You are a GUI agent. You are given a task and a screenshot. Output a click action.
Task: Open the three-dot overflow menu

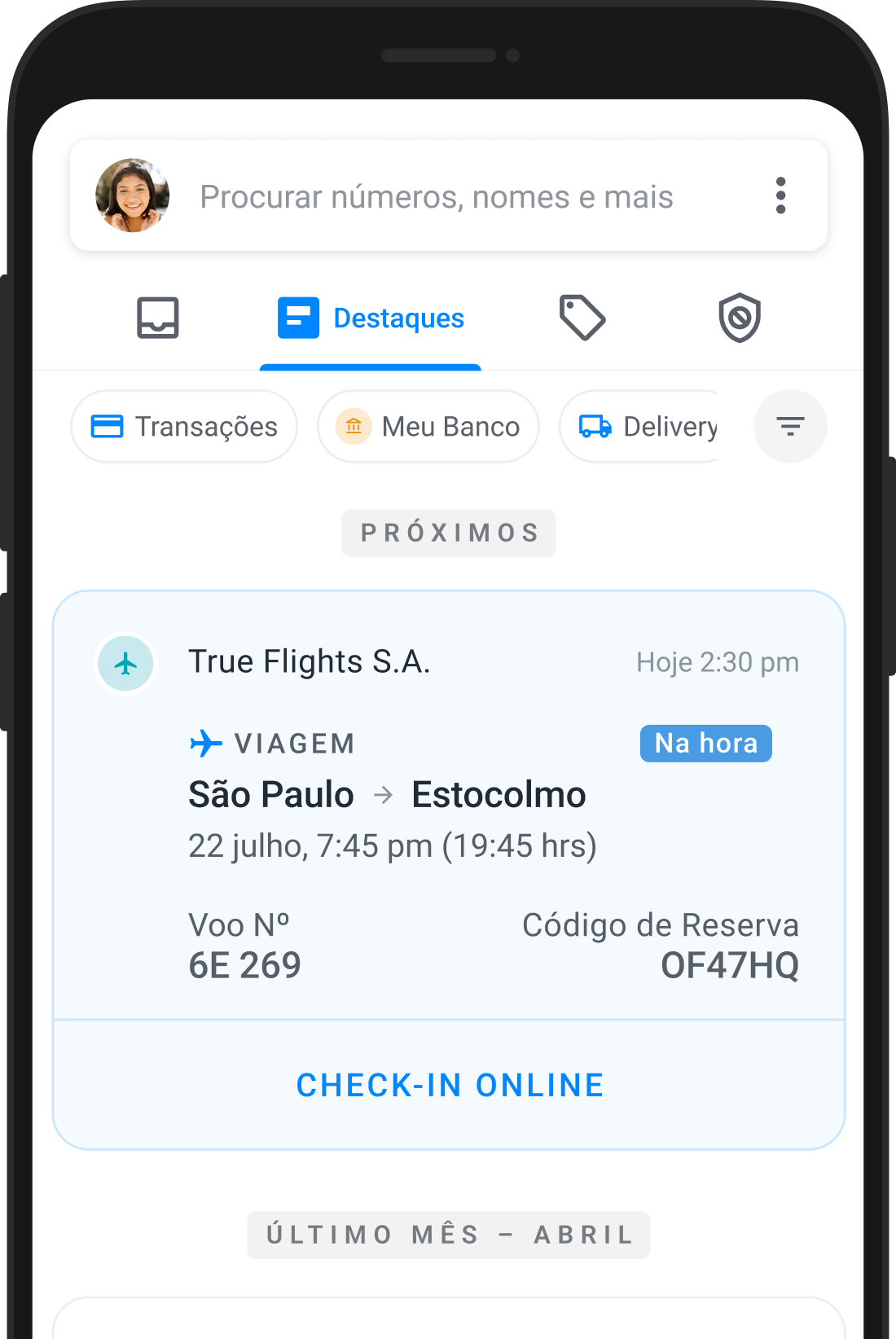coord(780,195)
